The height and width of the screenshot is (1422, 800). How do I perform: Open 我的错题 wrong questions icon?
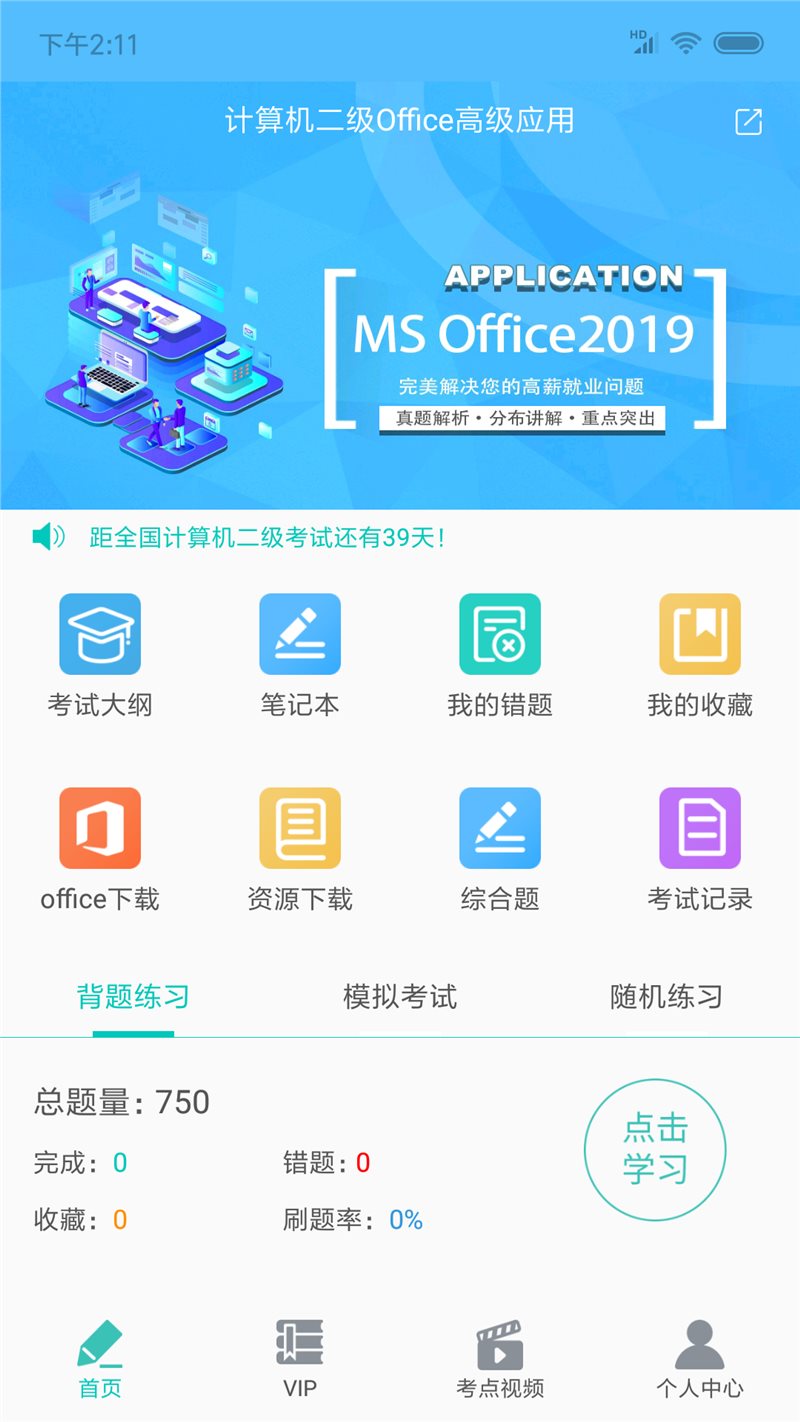point(500,633)
